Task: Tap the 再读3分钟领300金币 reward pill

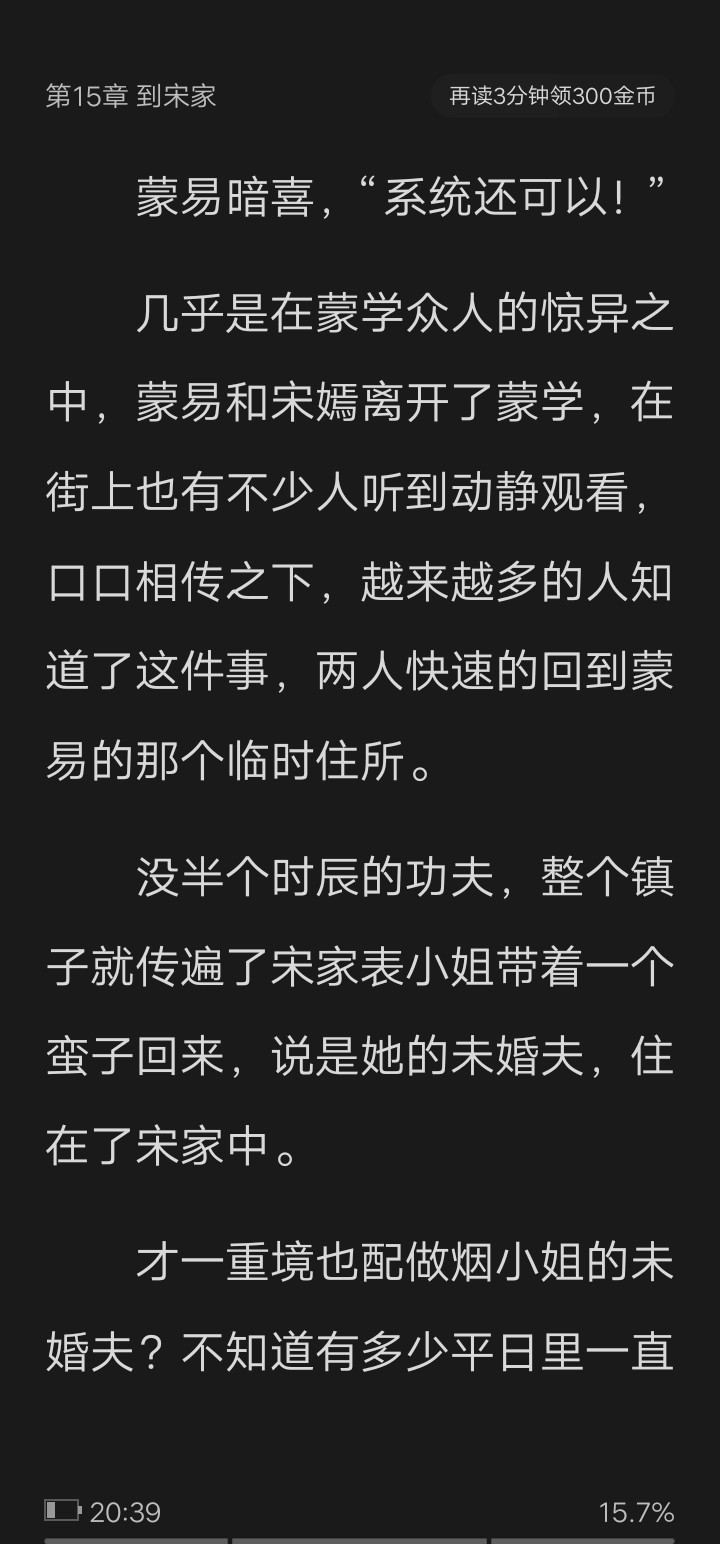Action: (x=552, y=96)
